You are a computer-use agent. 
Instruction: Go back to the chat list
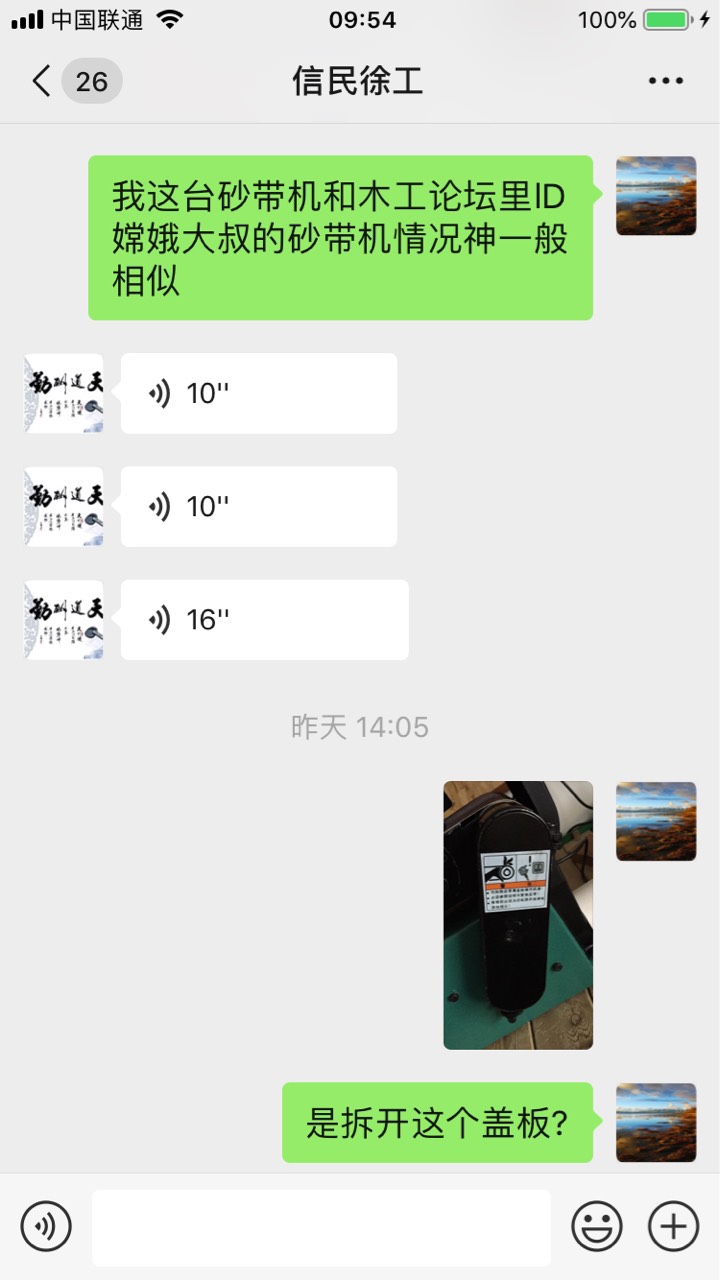75,81
